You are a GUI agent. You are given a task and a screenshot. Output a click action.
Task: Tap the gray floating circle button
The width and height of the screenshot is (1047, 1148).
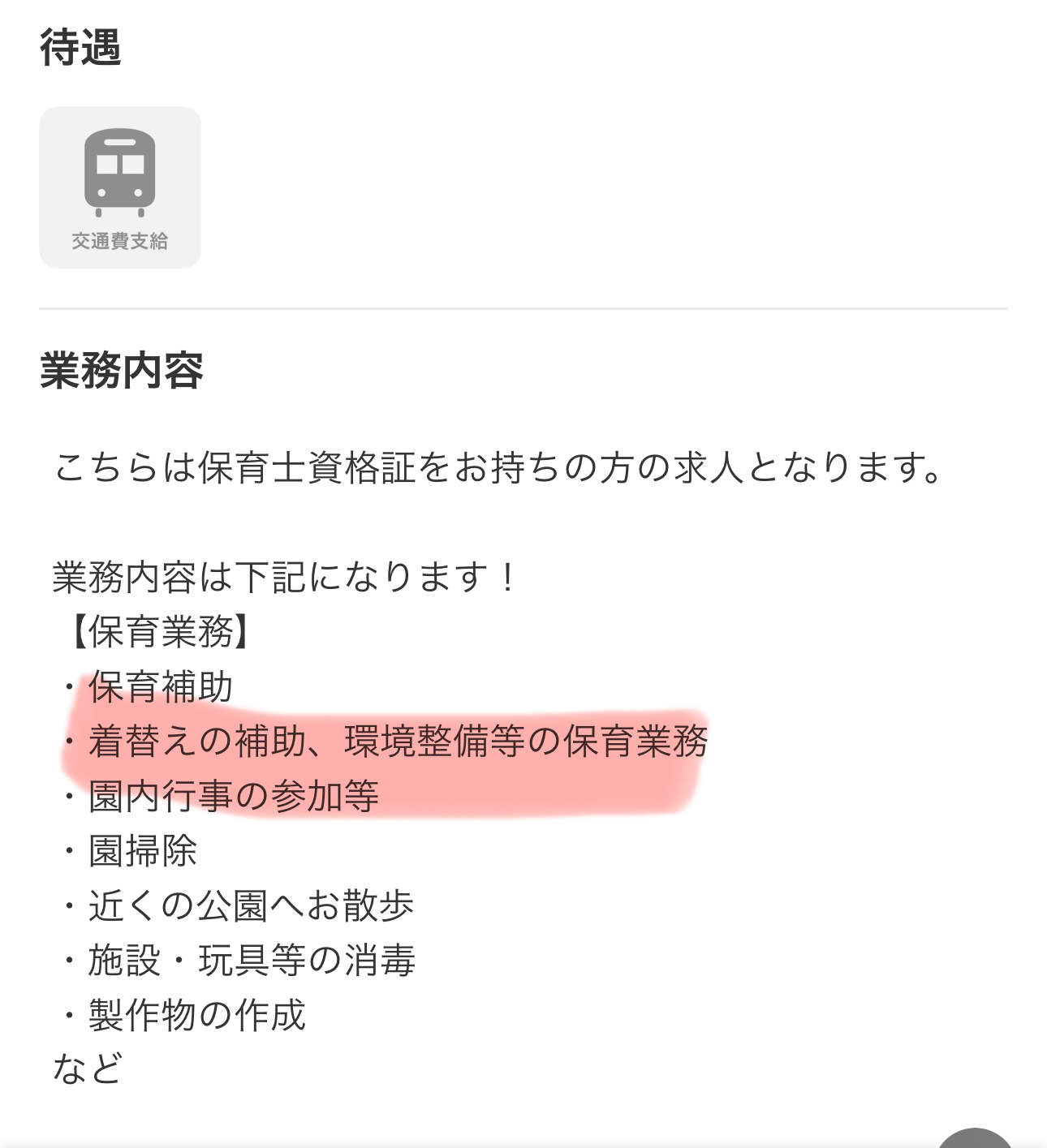(976, 1139)
